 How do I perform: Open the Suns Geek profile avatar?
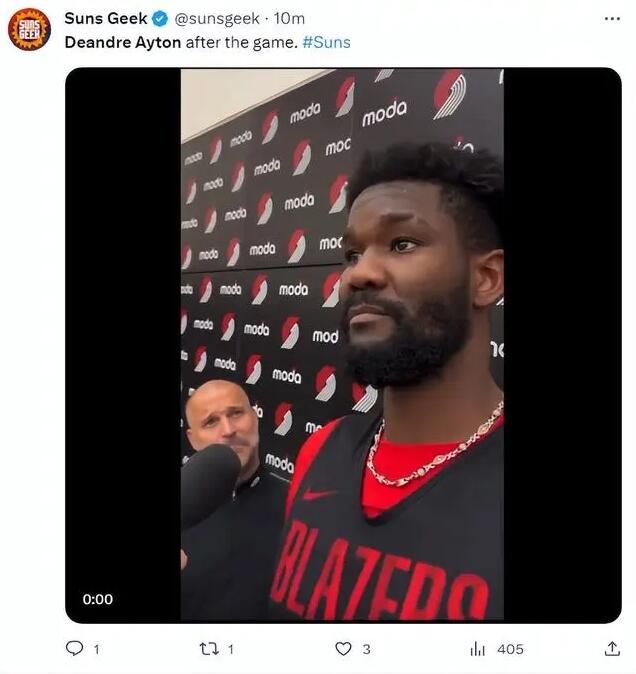point(29,29)
